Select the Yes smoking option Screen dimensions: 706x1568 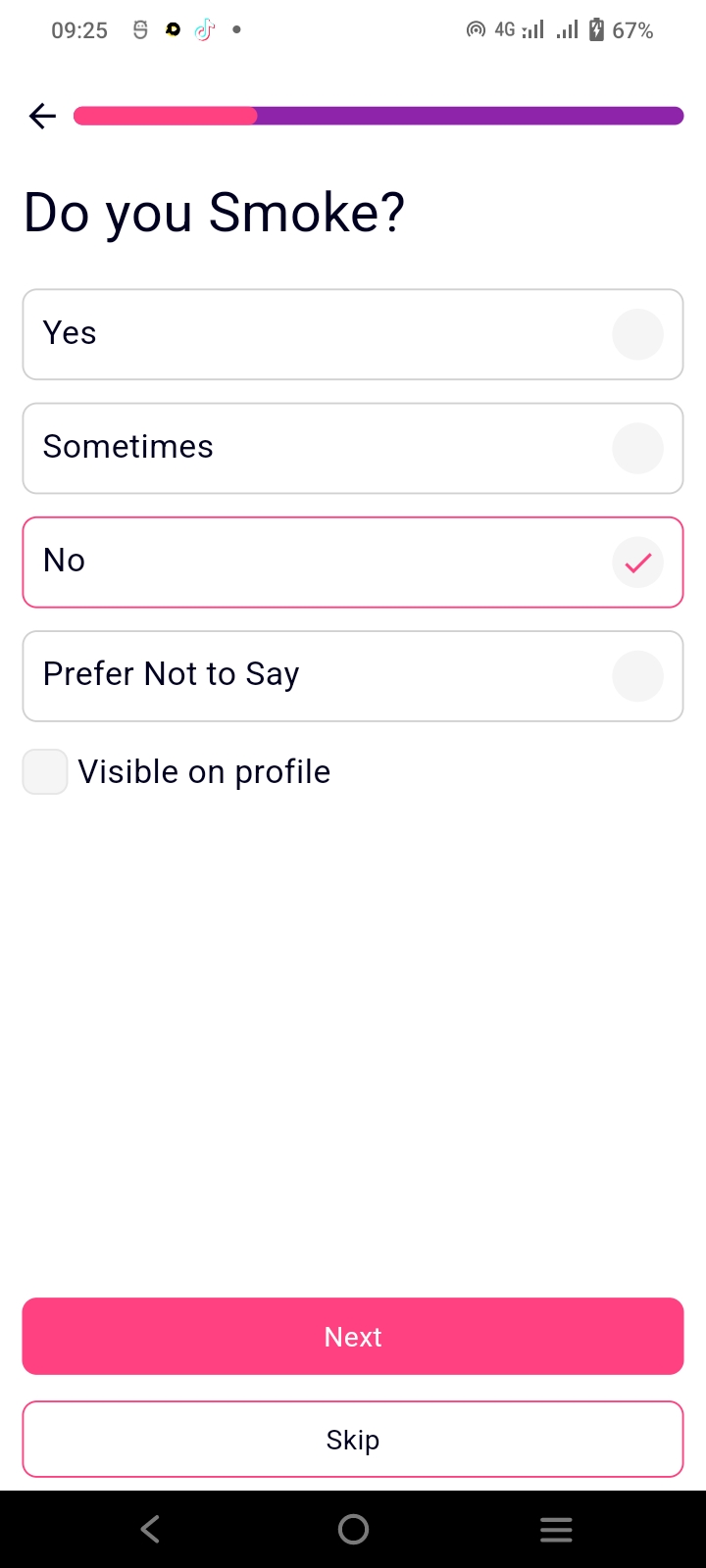point(353,333)
